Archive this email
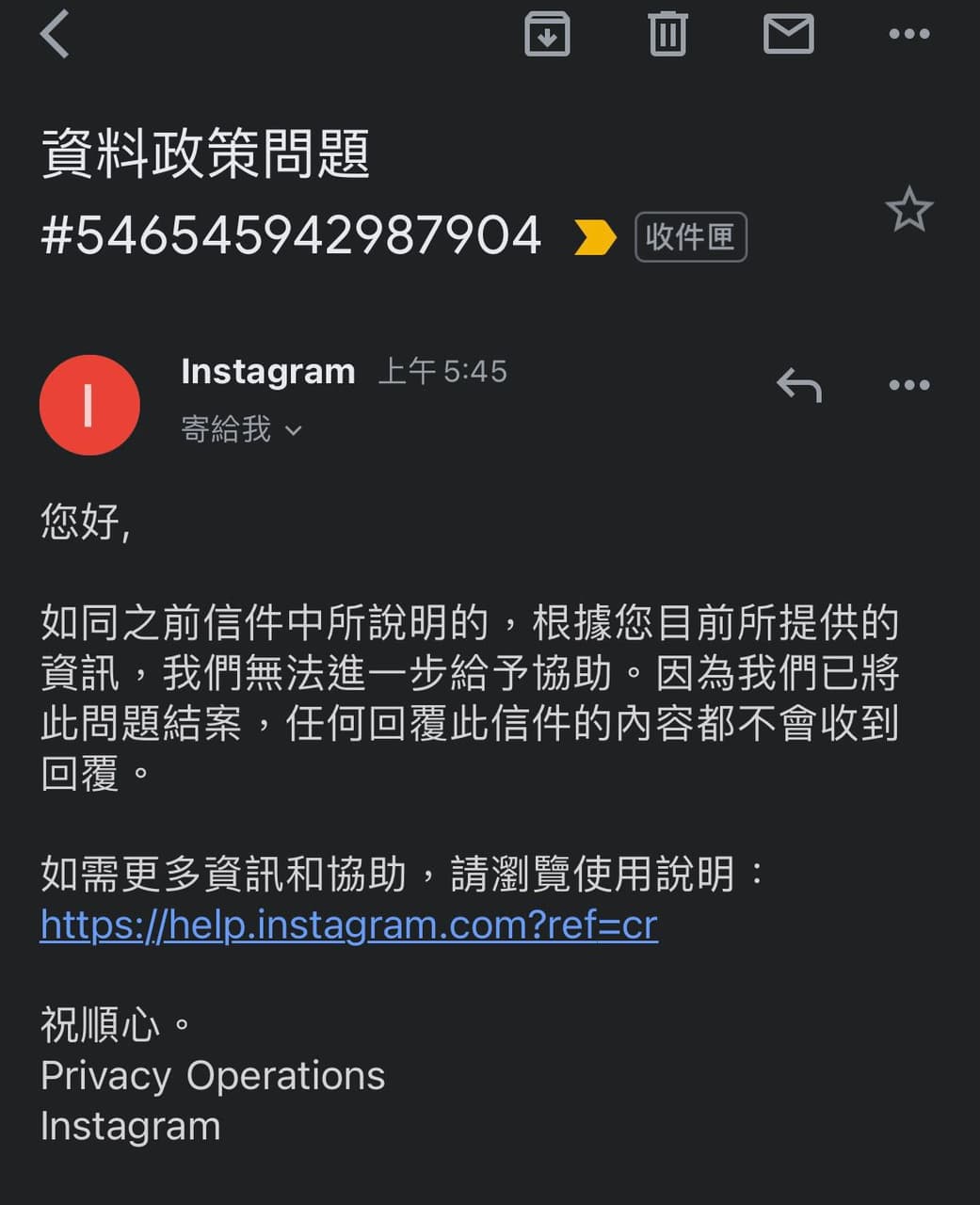The height and width of the screenshot is (1205, 980). (x=546, y=34)
